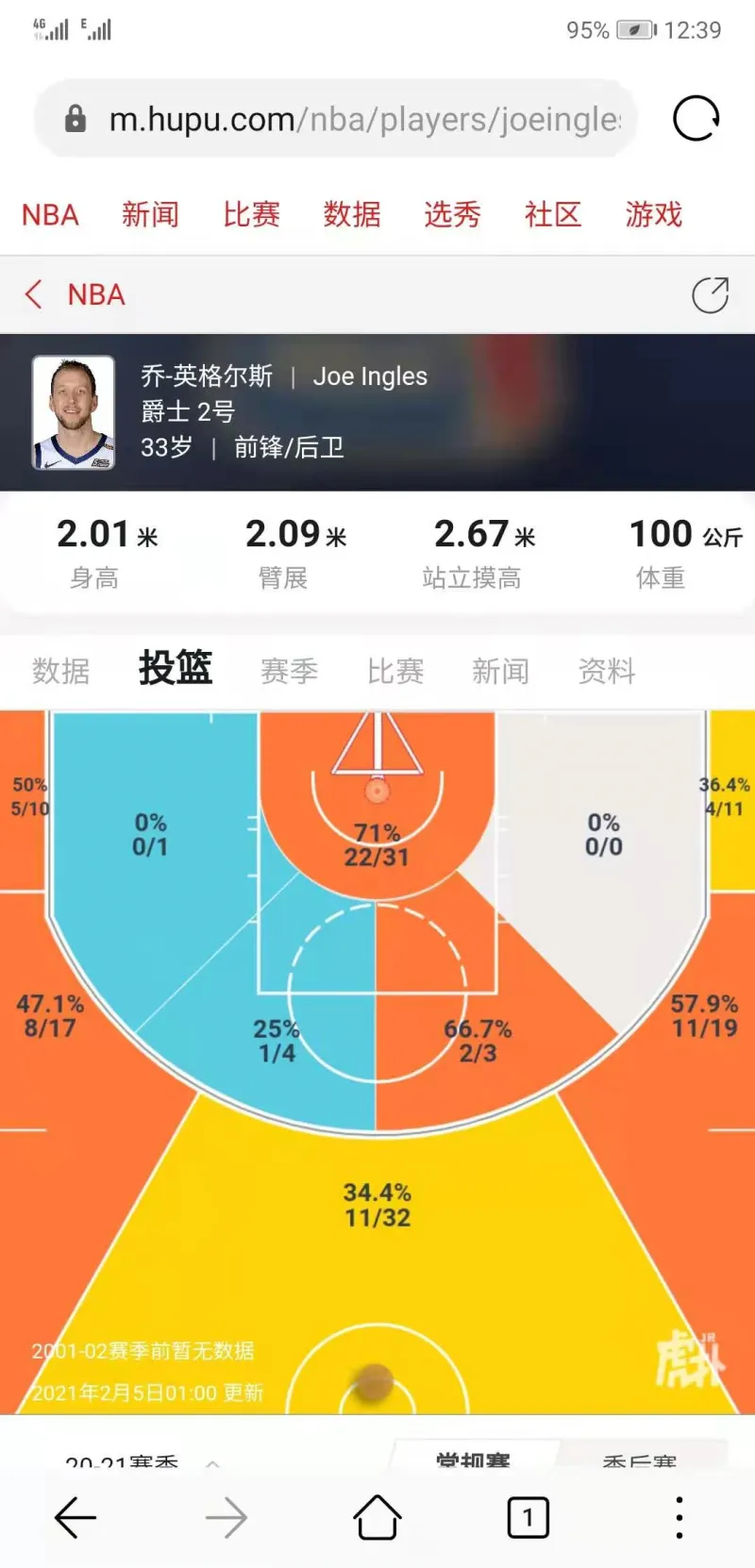This screenshot has width=755, height=1568.
Task: Tap the home icon in bottom bar
Action: point(376,1517)
